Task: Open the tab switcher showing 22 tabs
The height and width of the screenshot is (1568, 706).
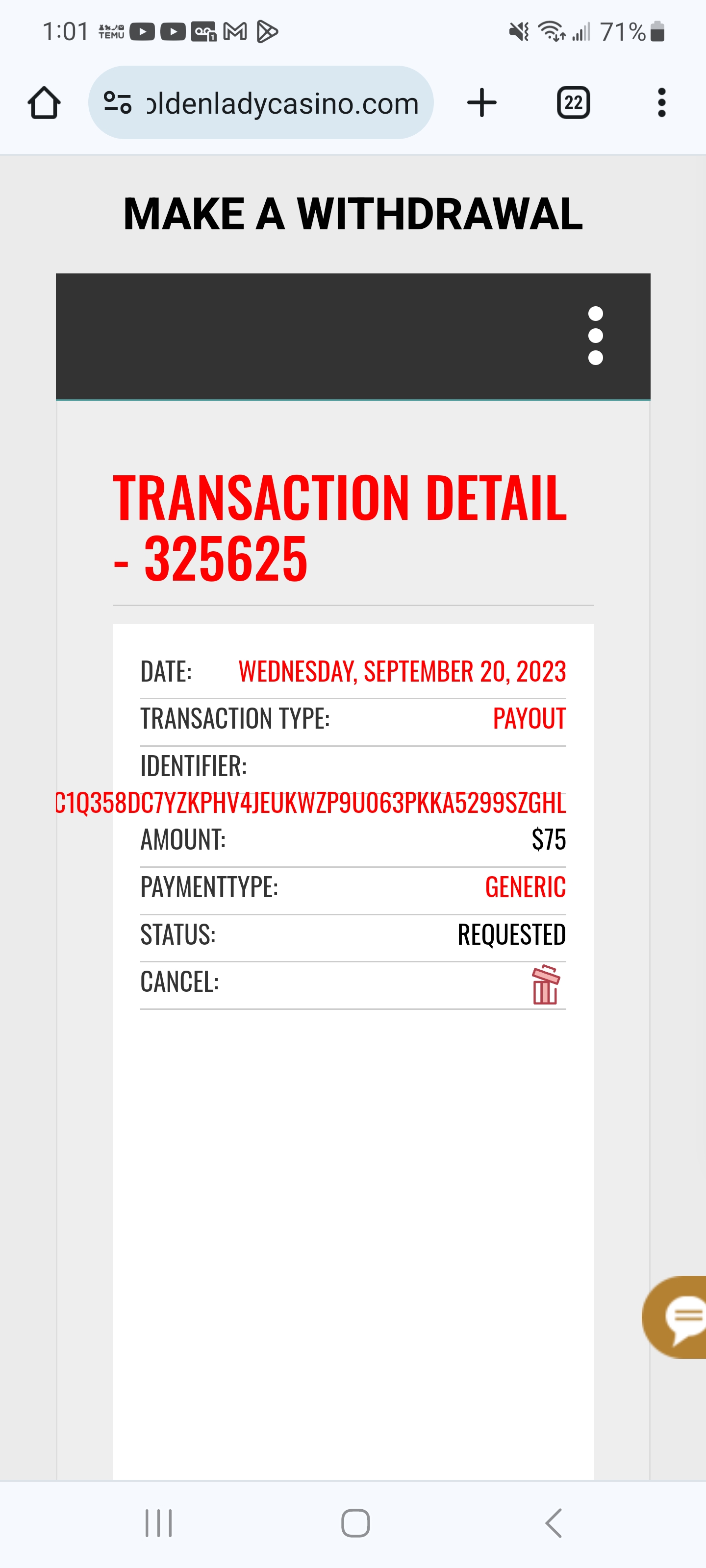Action: pos(573,102)
